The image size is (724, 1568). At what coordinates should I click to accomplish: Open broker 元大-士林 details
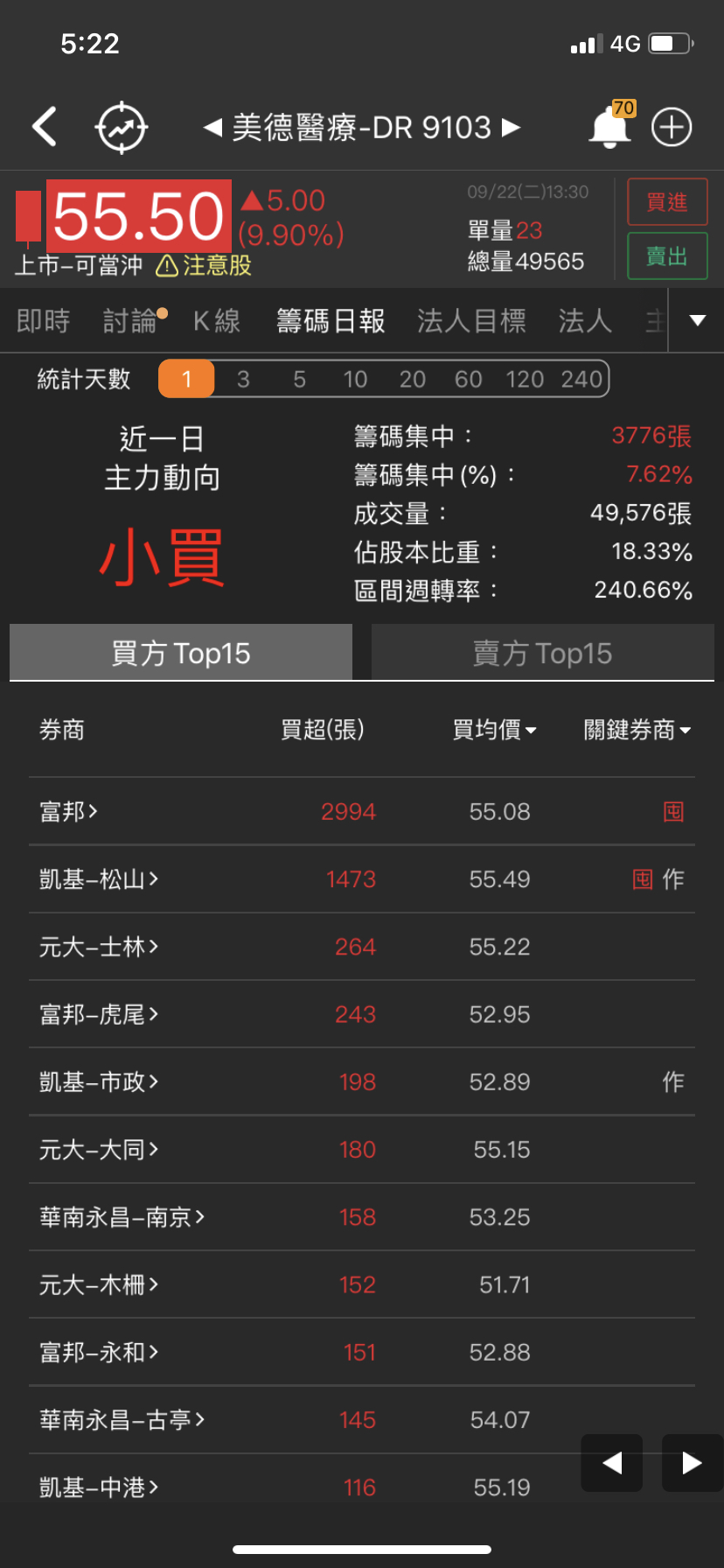(99, 947)
